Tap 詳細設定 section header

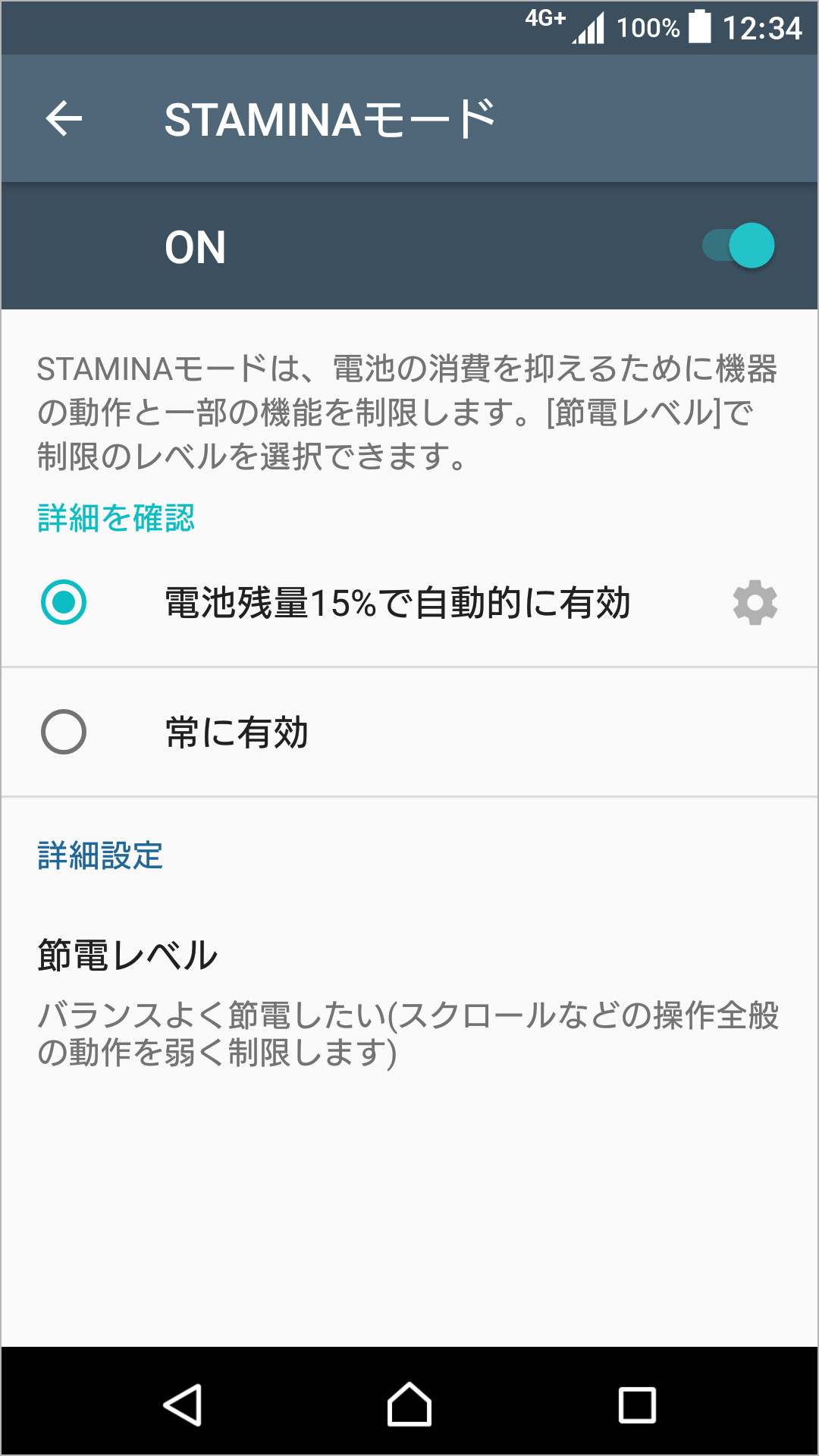pyautogui.click(x=99, y=854)
